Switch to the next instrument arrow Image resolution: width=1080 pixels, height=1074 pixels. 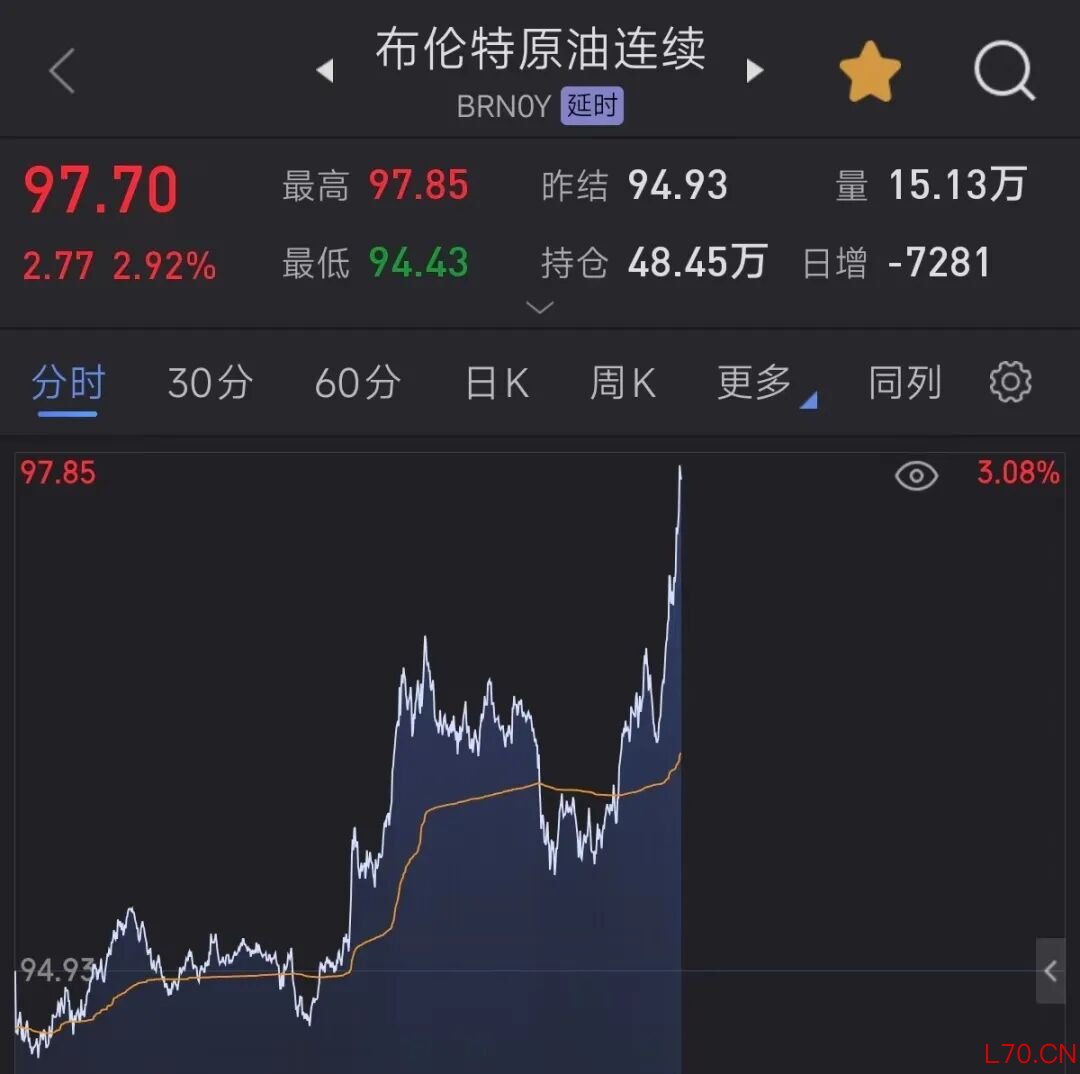pyautogui.click(x=755, y=71)
